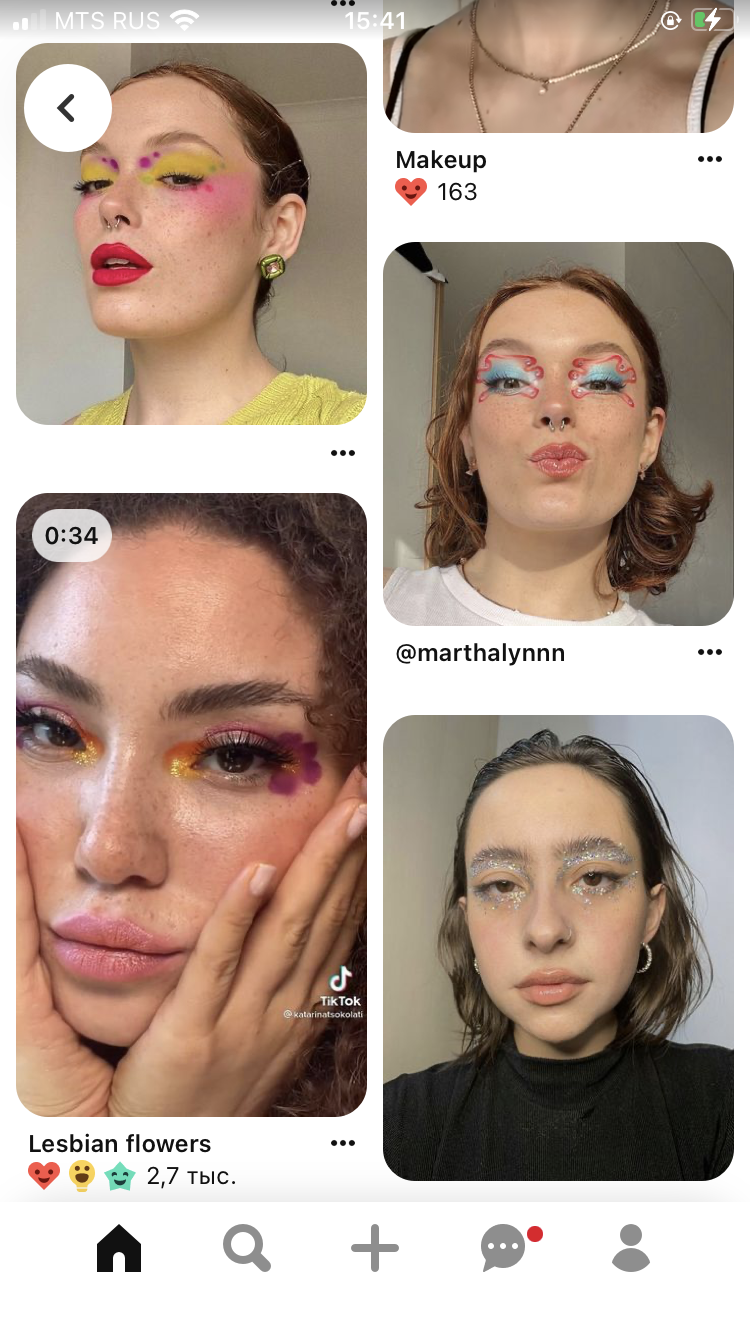
Task: Open the messages and notifications tab
Action: click(x=504, y=1248)
